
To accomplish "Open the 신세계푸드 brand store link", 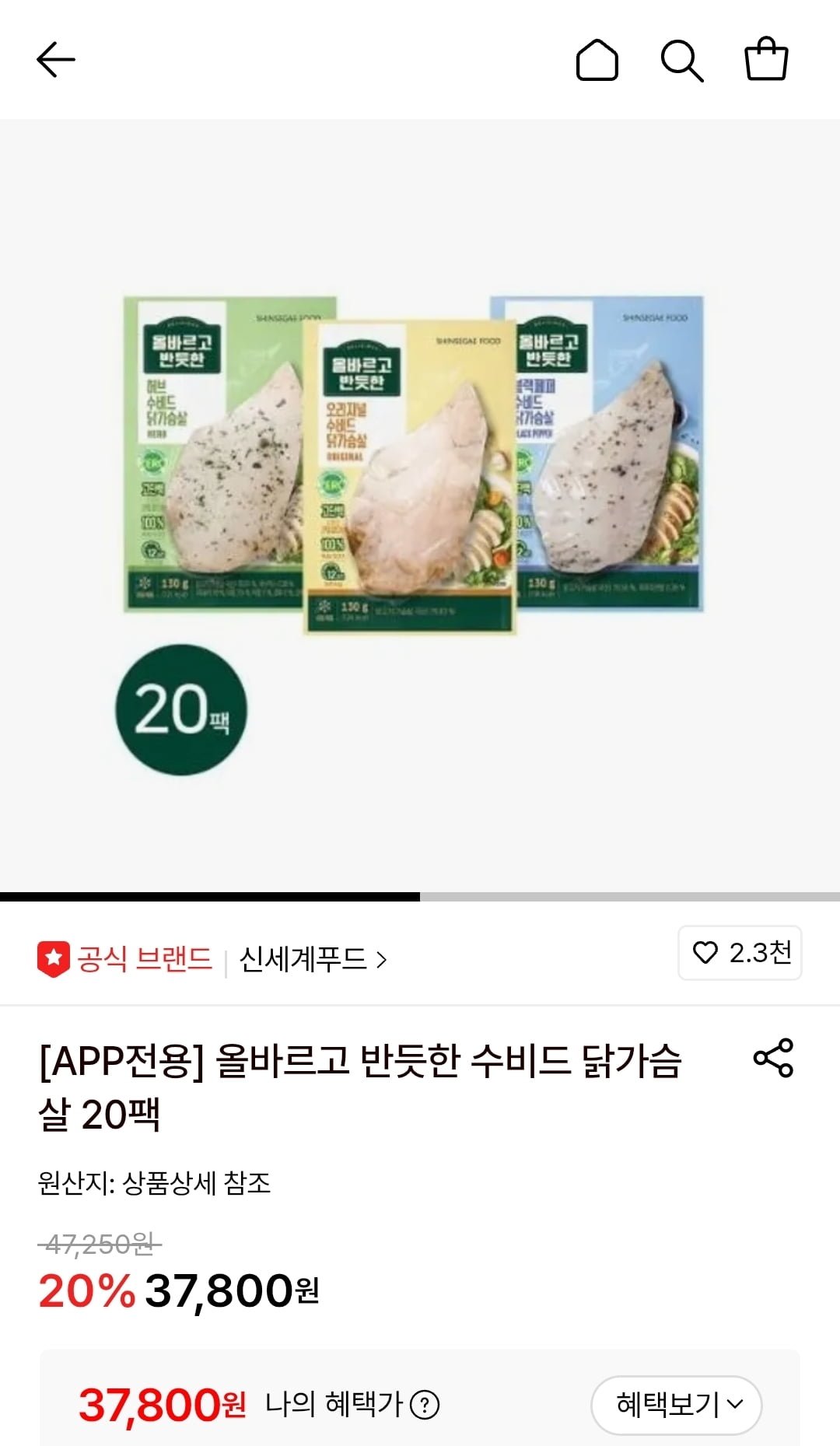I will [x=312, y=959].
